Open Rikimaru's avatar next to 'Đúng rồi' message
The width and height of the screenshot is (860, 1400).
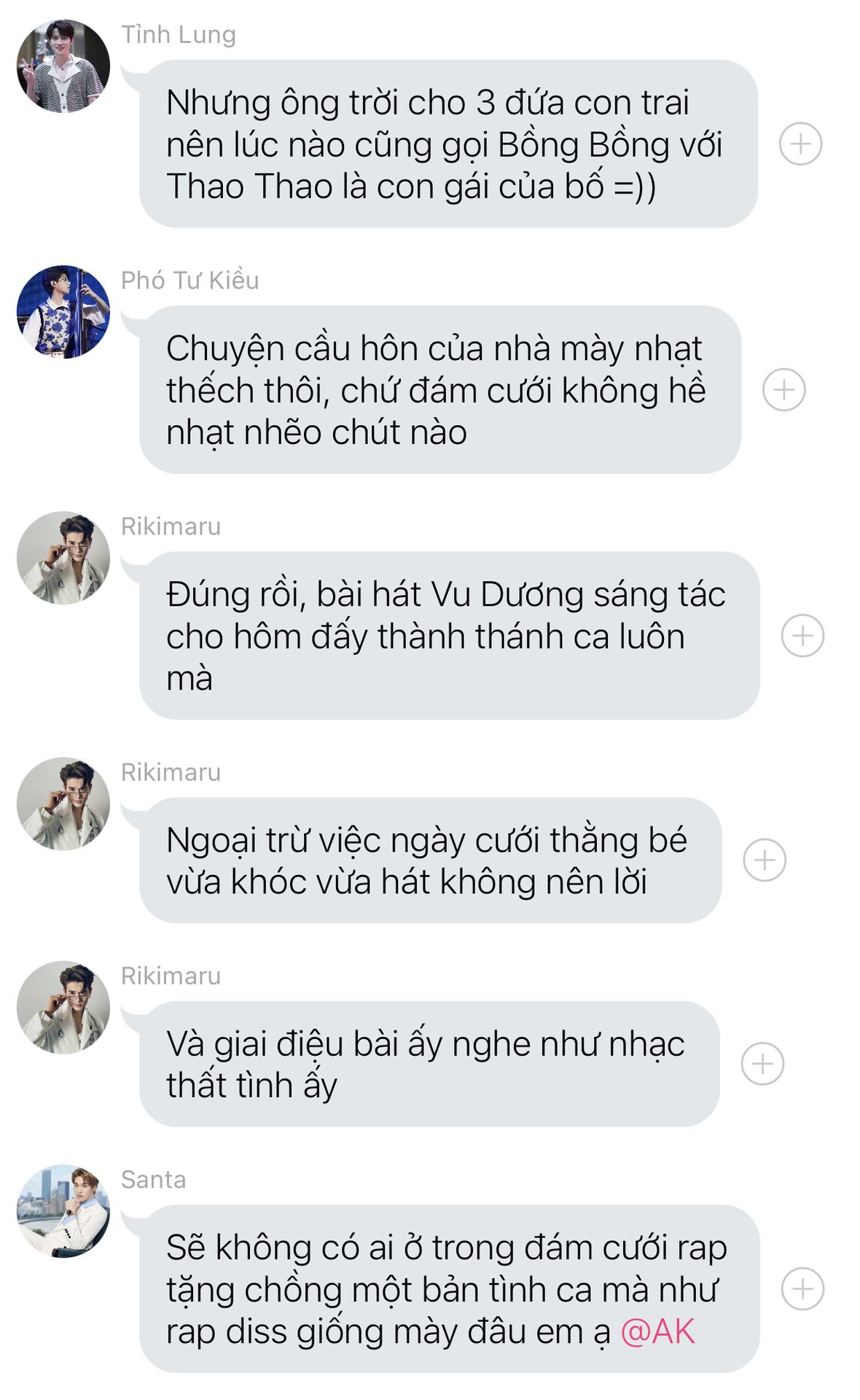pos(63,557)
